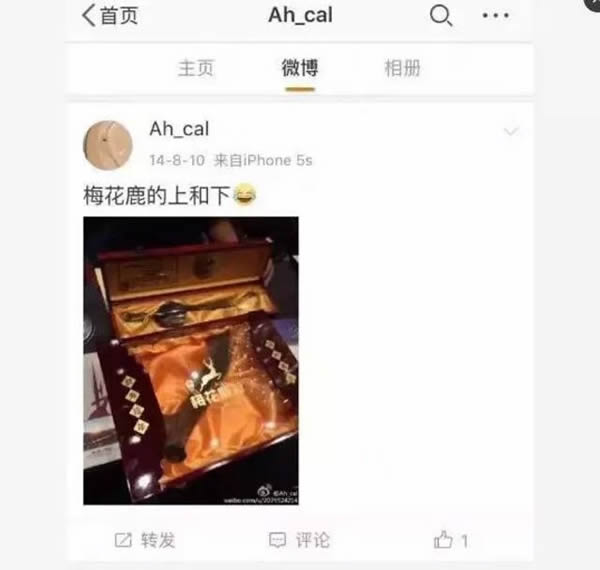Like the post with thumbs-up
The height and width of the screenshot is (570, 600).
pos(450,540)
